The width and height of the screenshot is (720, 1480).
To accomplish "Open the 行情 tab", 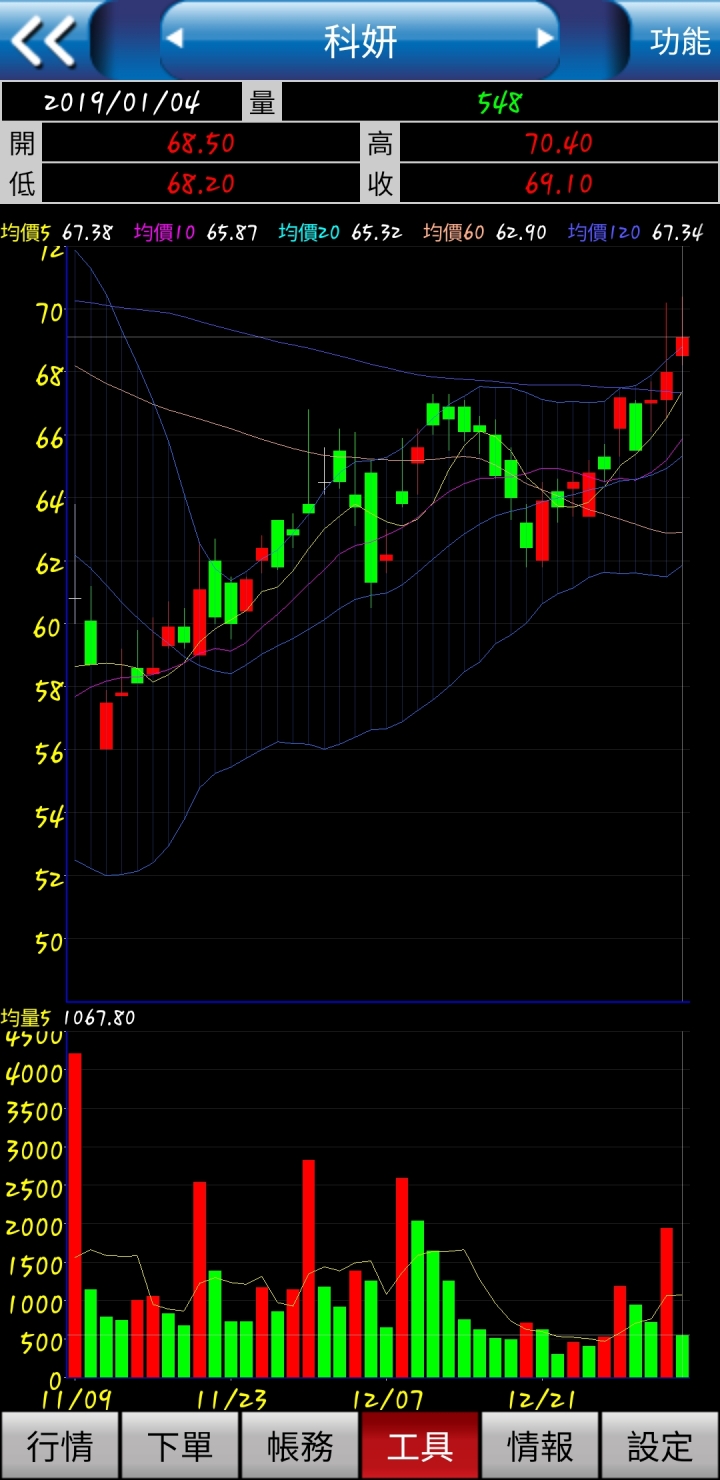I will click(x=60, y=1445).
